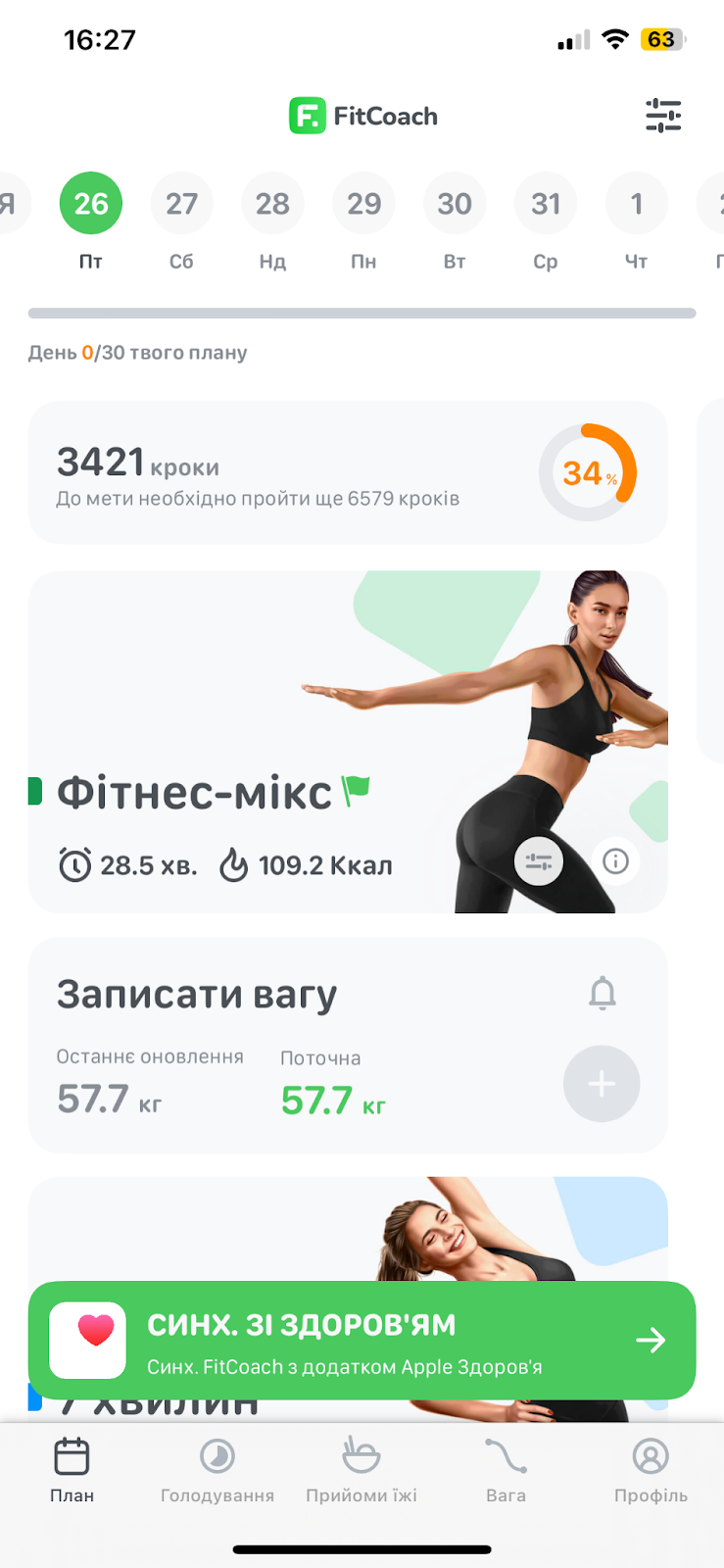This screenshot has height=1568, width=724.
Task: Adjust workout settings on Фітнес-мікс card
Action: pyautogui.click(x=539, y=861)
